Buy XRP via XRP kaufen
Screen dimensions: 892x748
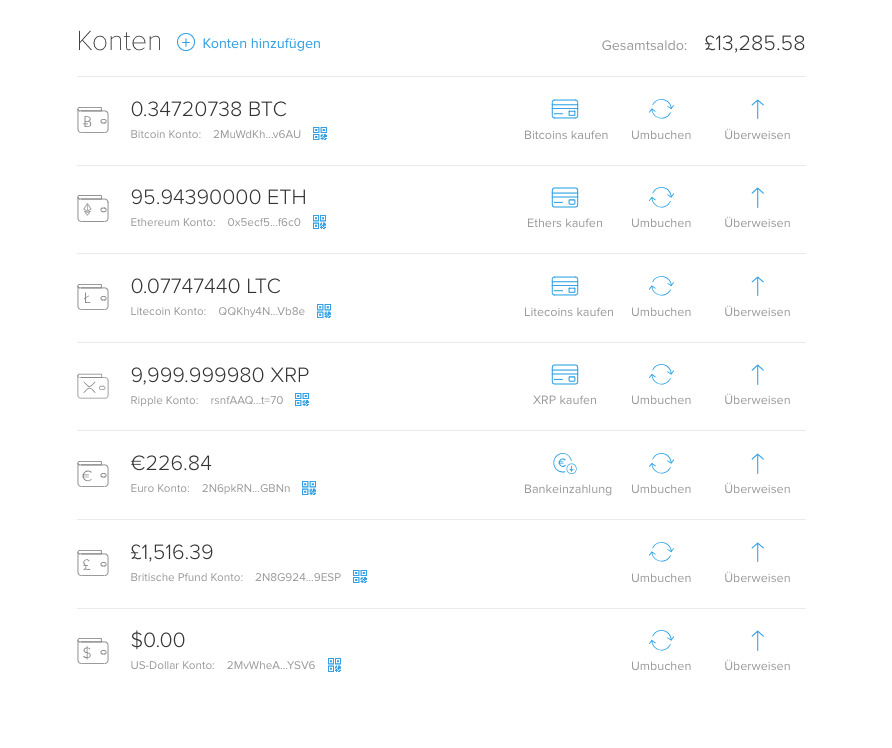click(565, 385)
